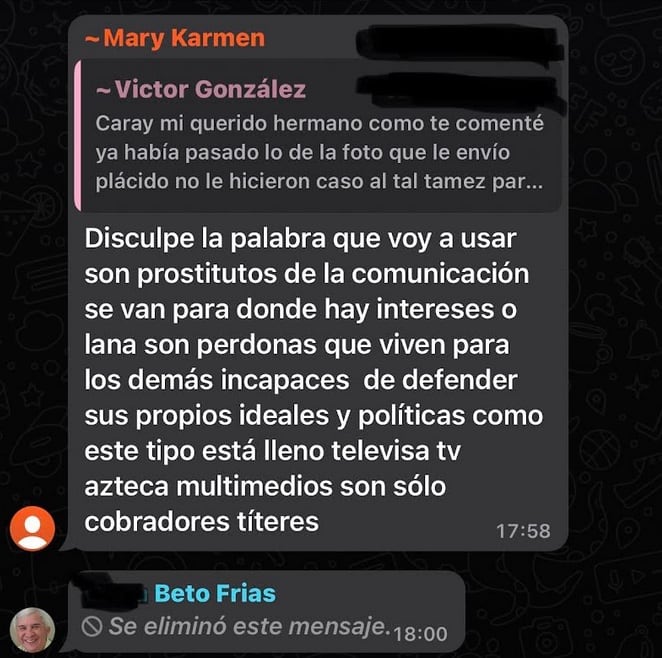Open the quoted message from Victor González

pos(320,139)
